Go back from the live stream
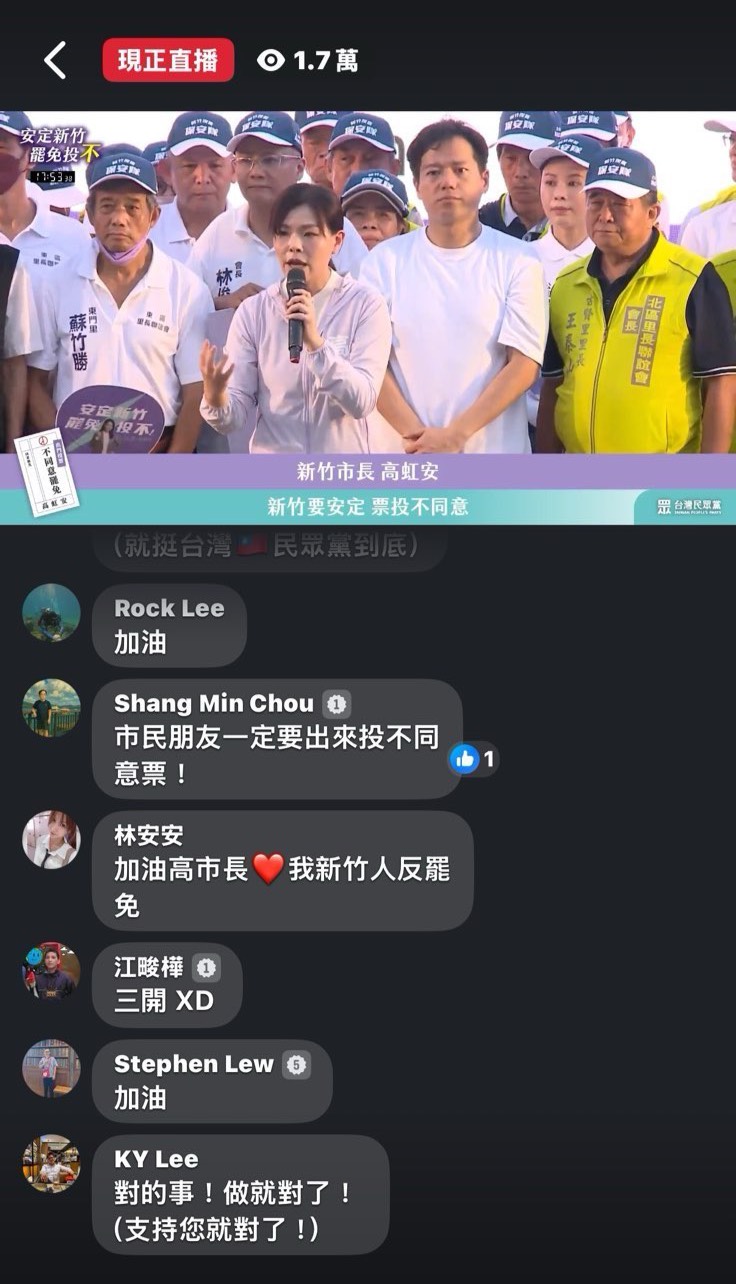This screenshot has height=1284, width=736. click(55, 61)
